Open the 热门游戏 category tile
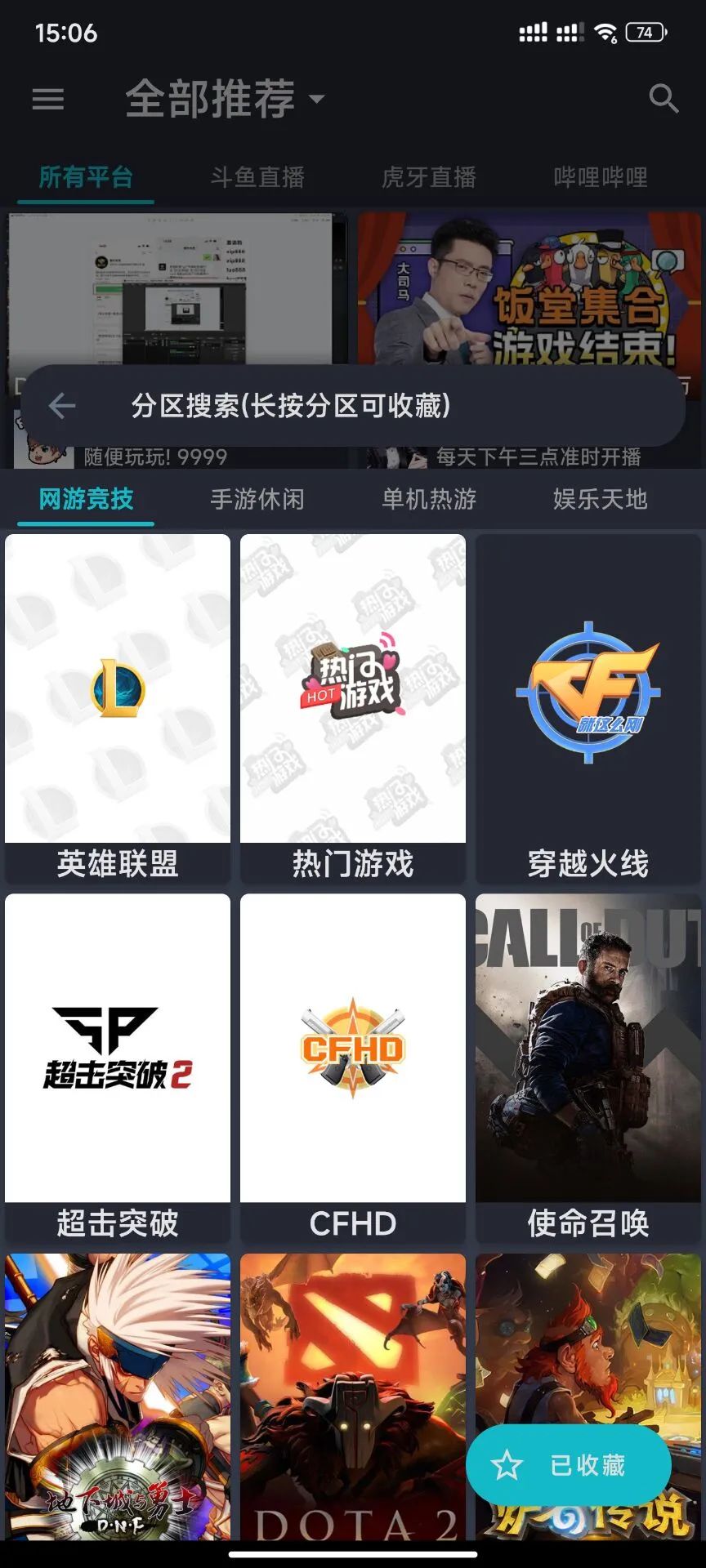Screen dimensions: 706x1568 point(353,707)
